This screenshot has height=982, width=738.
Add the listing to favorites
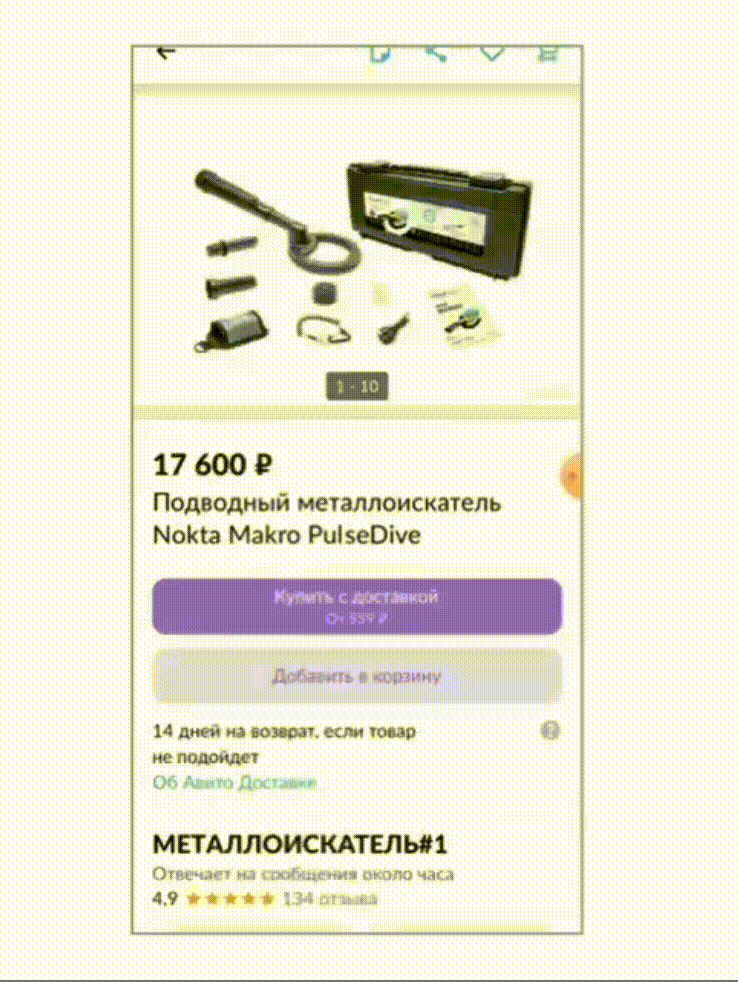(x=492, y=54)
